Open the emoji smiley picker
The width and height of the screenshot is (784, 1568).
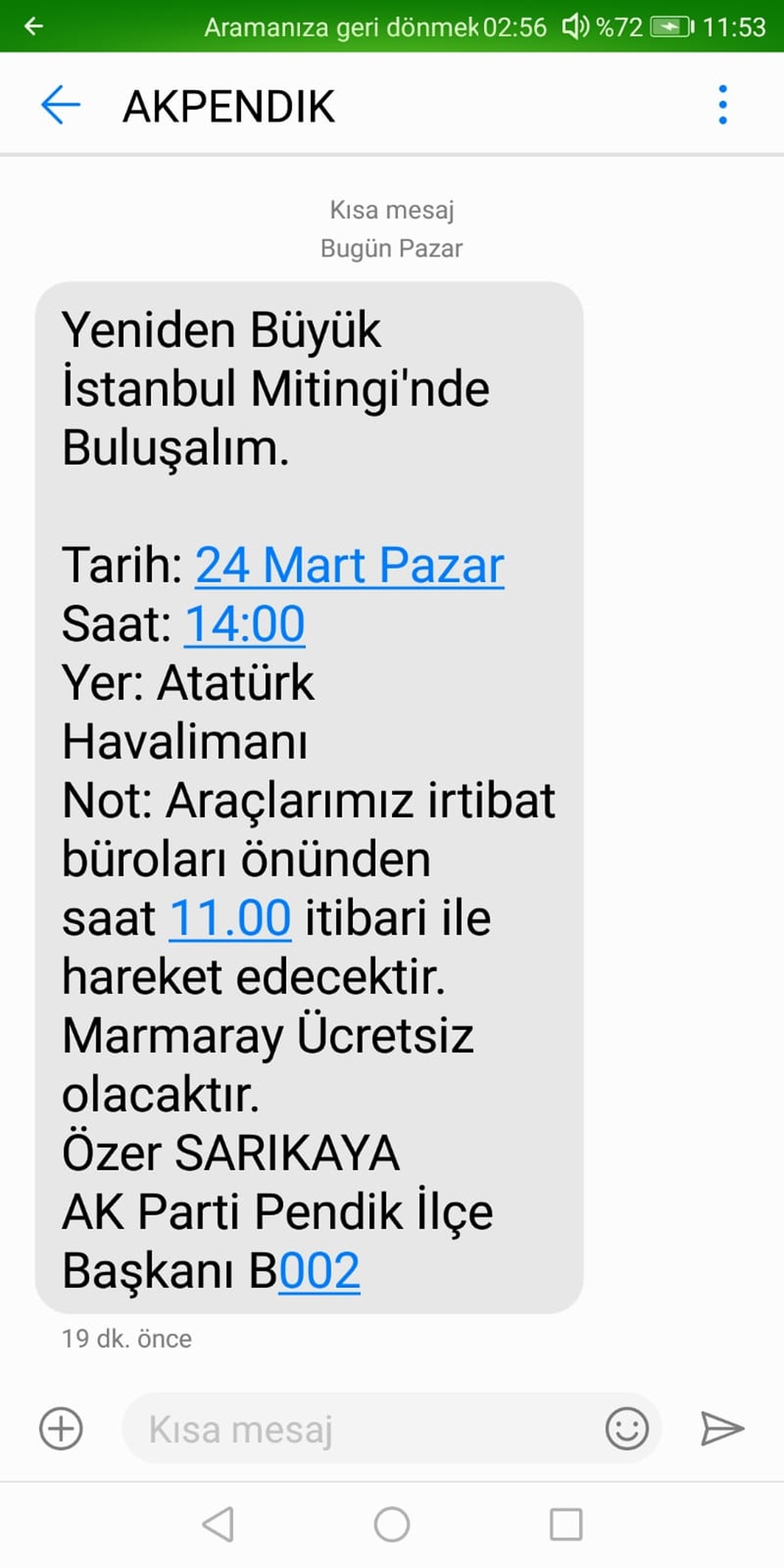point(627,1428)
